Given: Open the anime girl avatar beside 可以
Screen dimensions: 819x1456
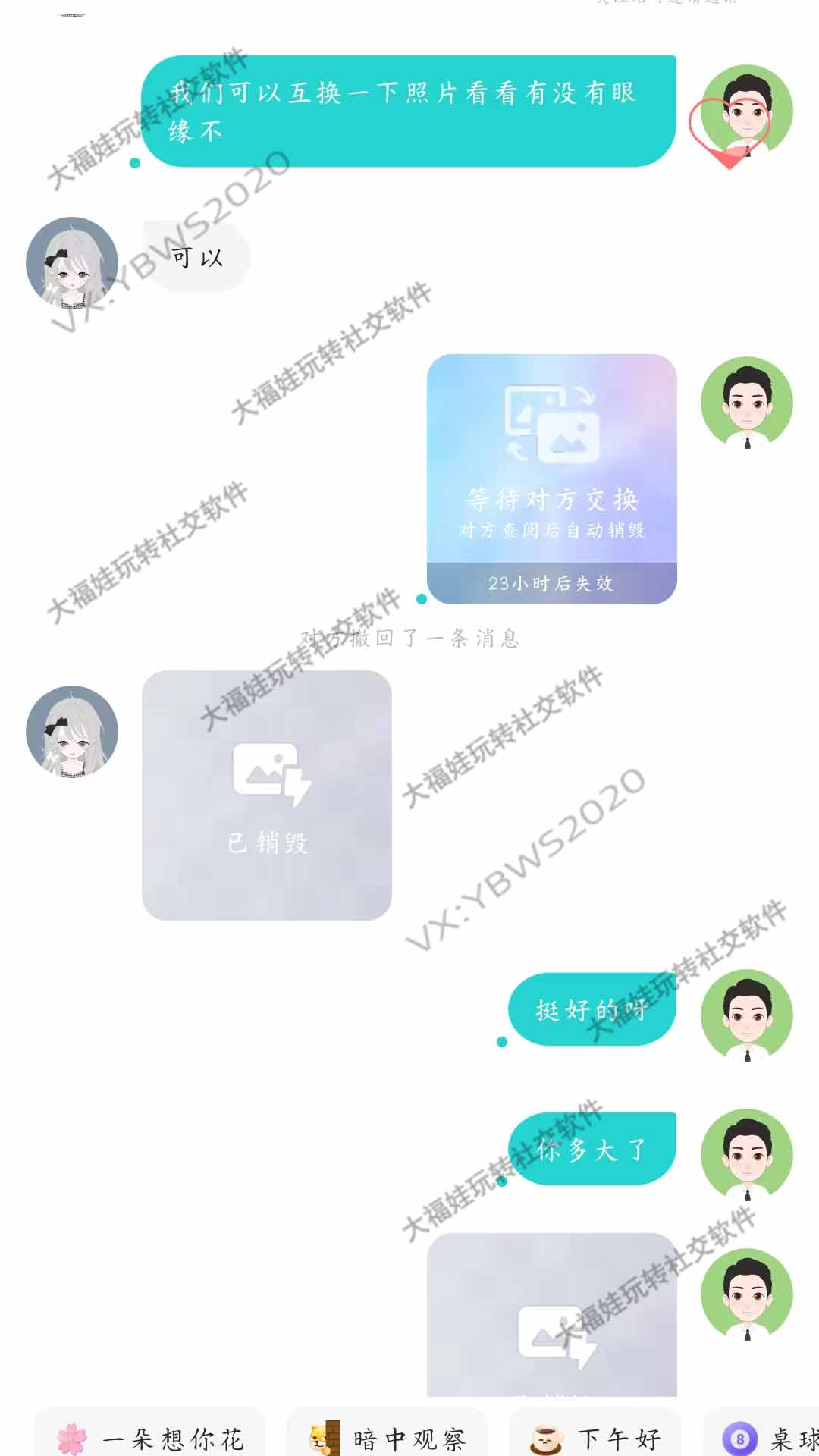Looking at the screenshot, I should (x=72, y=263).
